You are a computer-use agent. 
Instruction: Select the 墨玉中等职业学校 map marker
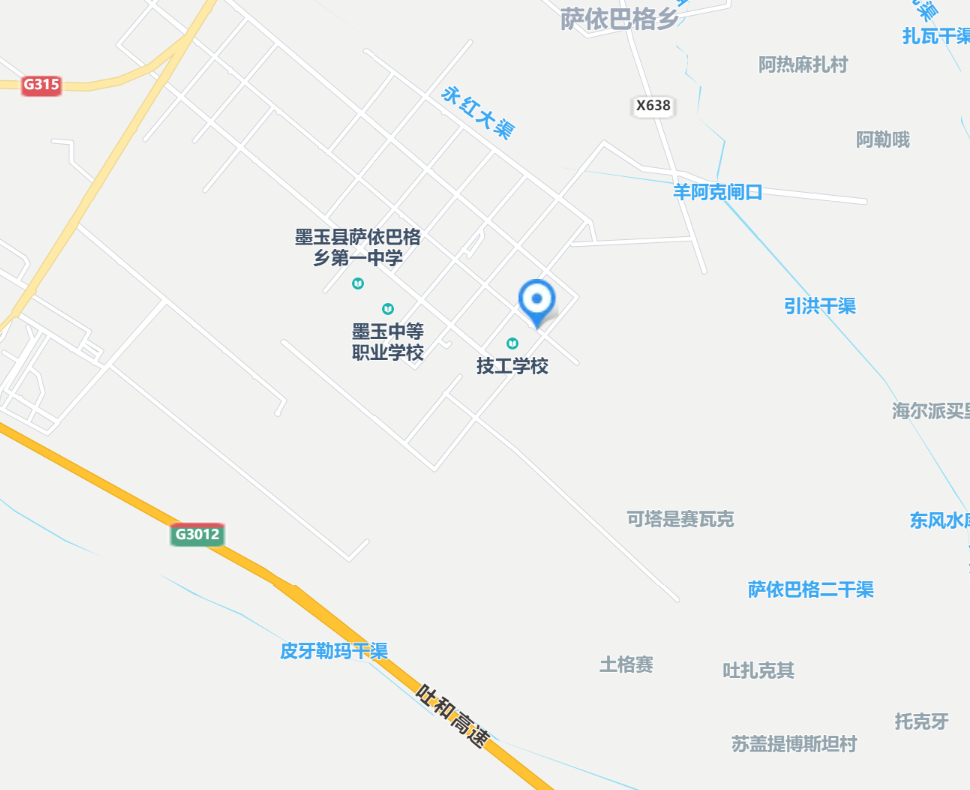388,309
